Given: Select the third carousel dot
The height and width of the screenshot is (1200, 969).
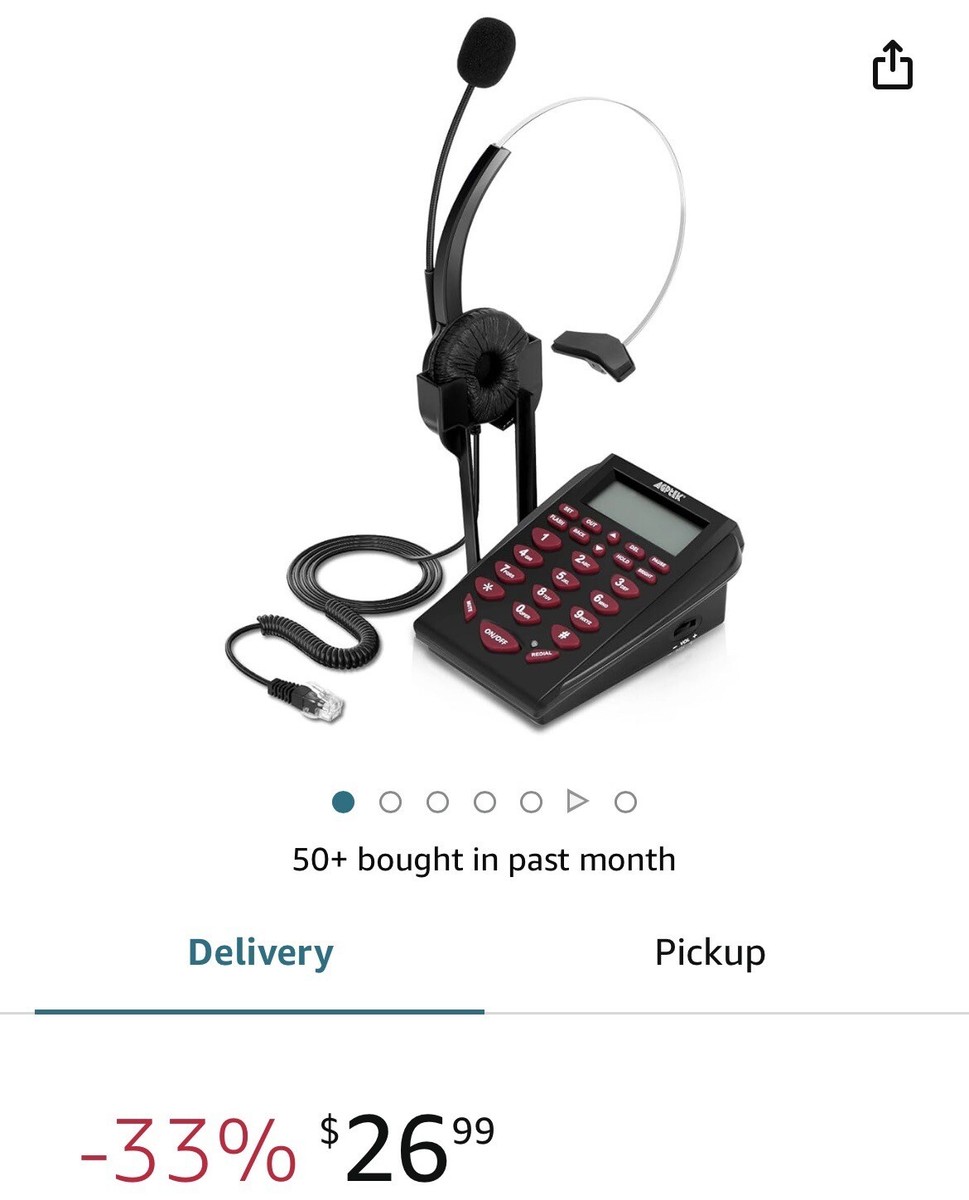Looking at the screenshot, I should point(437,801).
